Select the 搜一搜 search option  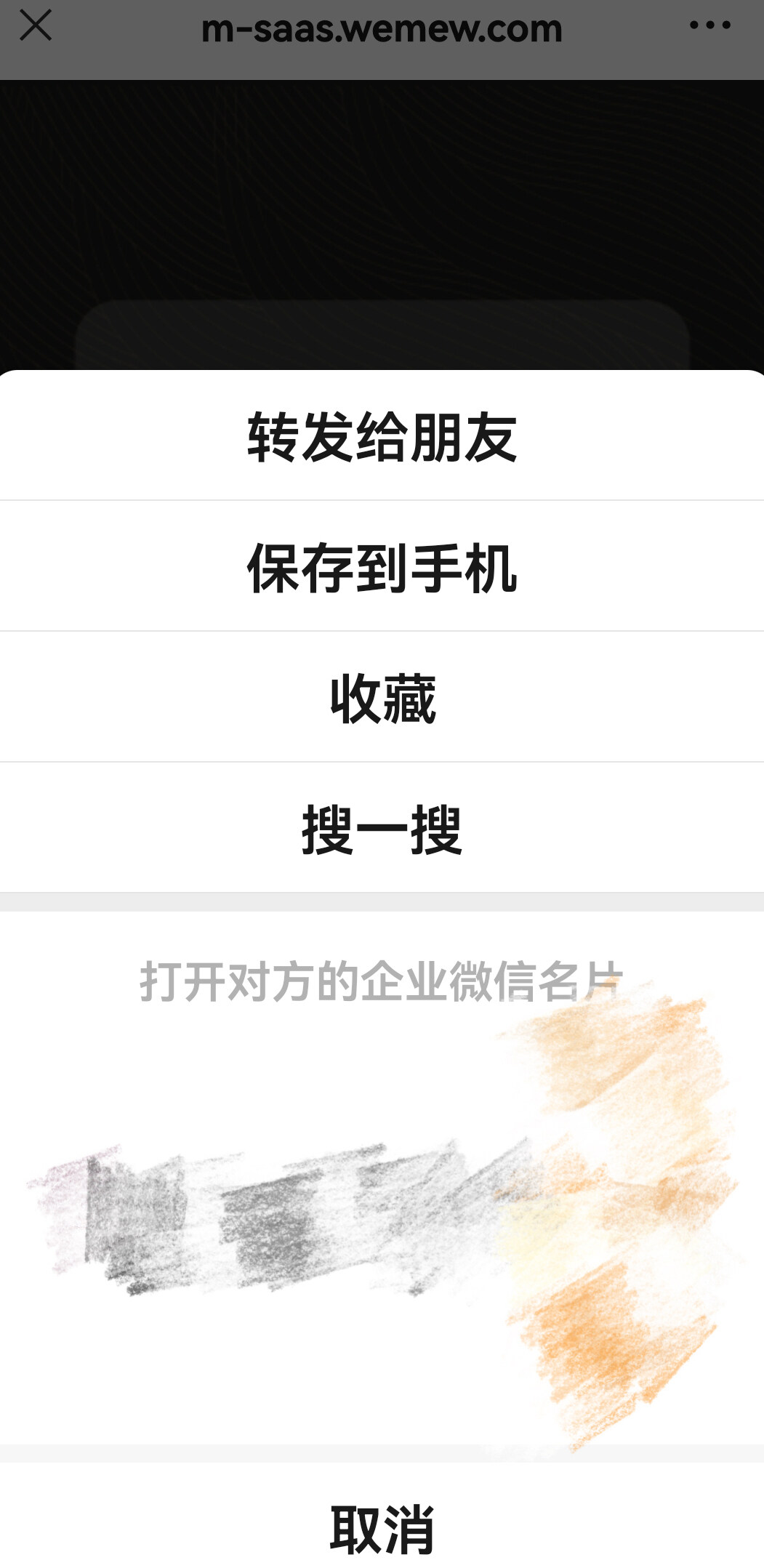click(382, 829)
